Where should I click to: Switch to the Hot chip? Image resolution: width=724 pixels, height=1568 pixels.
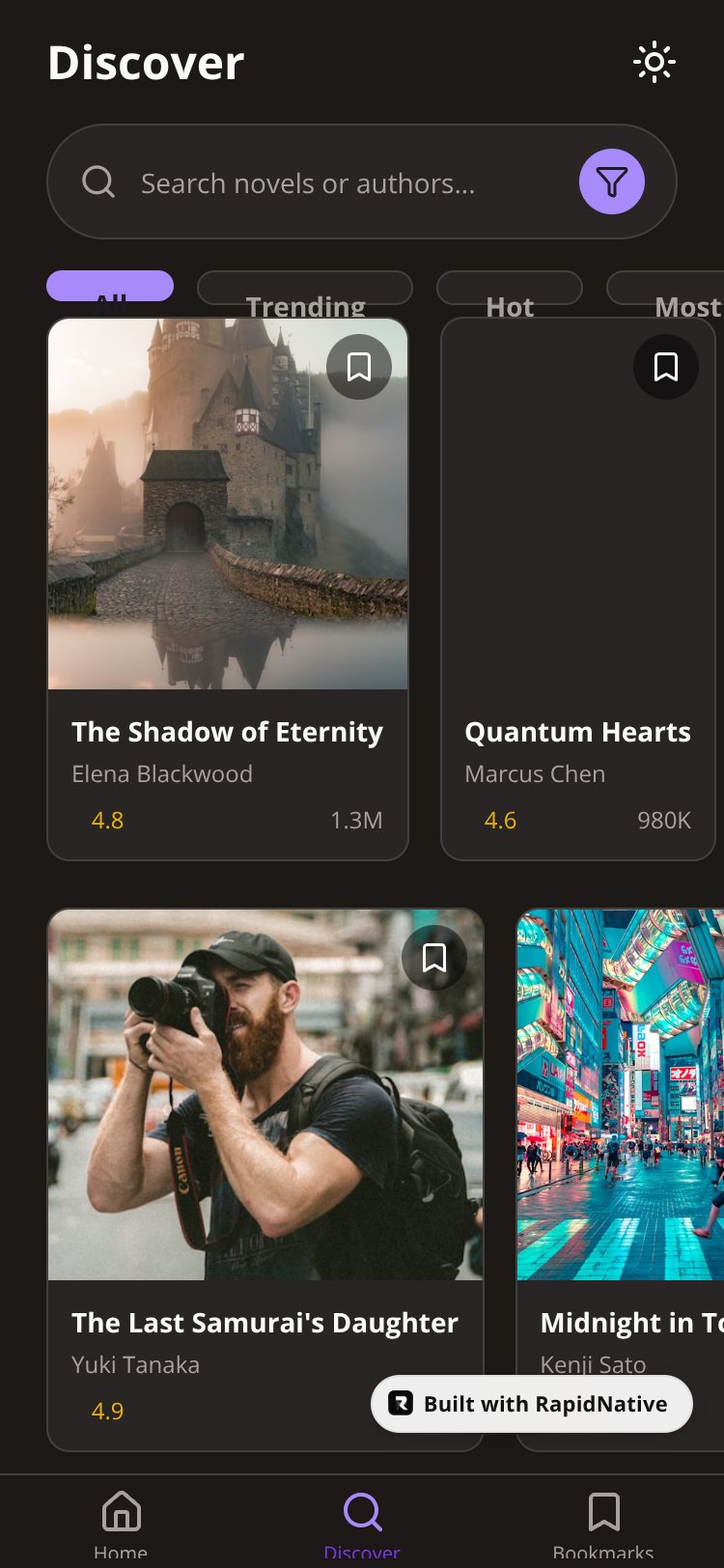tap(510, 289)
